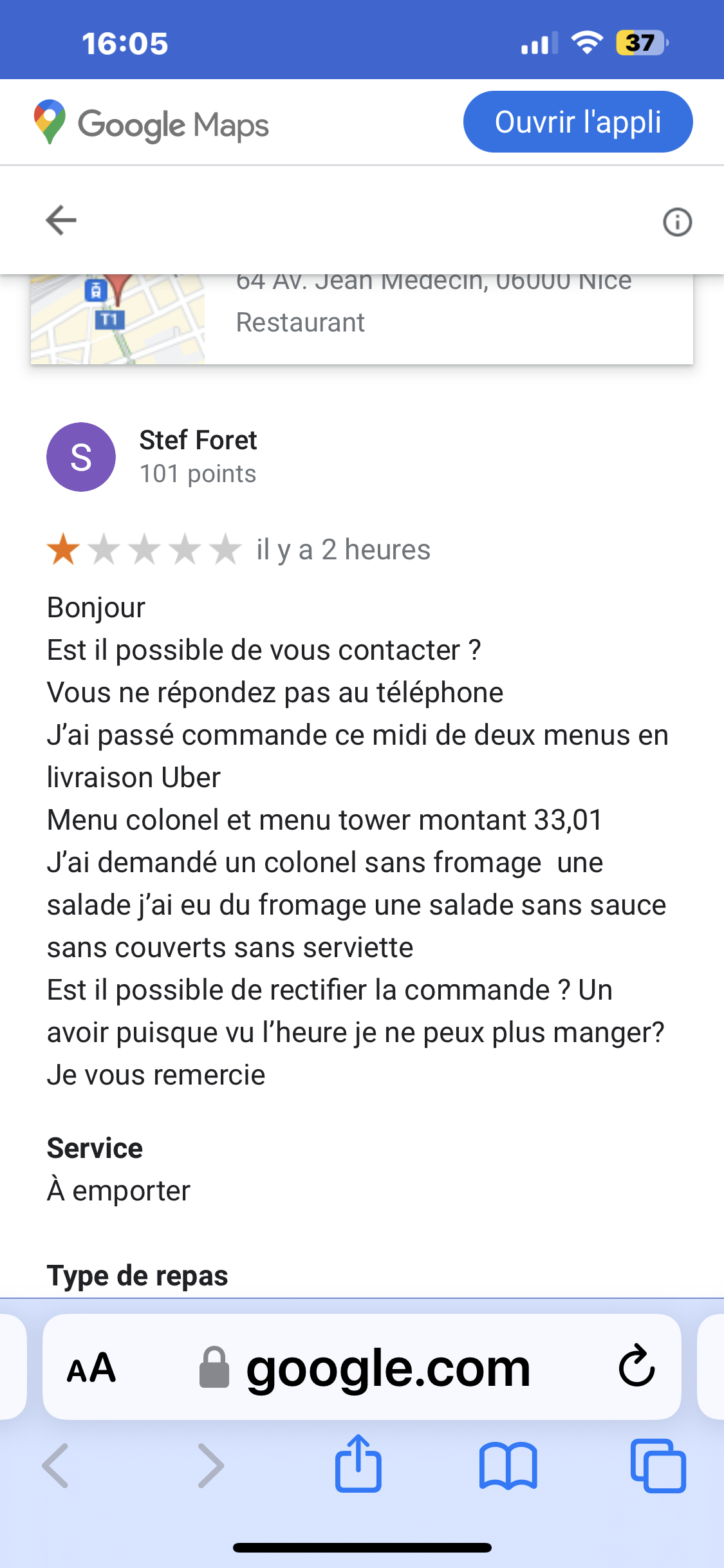Open the info circle icon

coord(677,222)
